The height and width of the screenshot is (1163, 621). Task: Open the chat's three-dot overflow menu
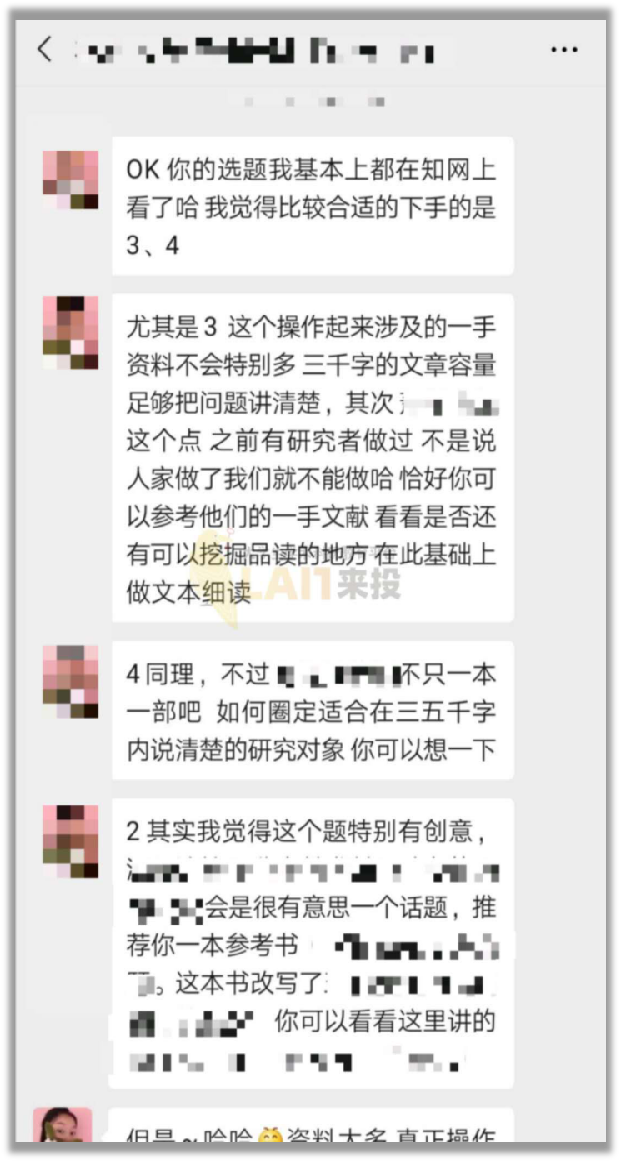point(564,49)
